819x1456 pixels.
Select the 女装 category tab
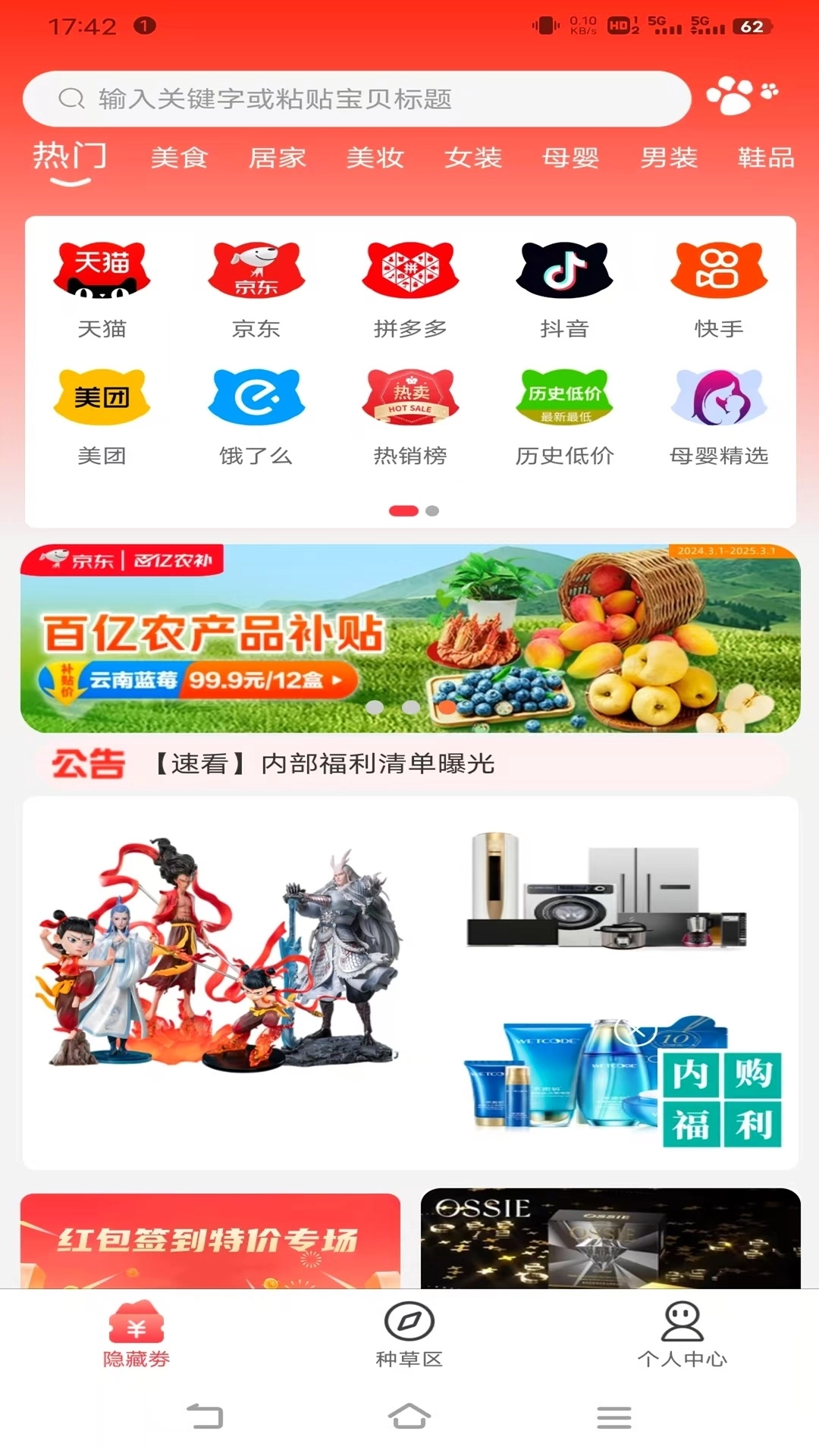473,158
